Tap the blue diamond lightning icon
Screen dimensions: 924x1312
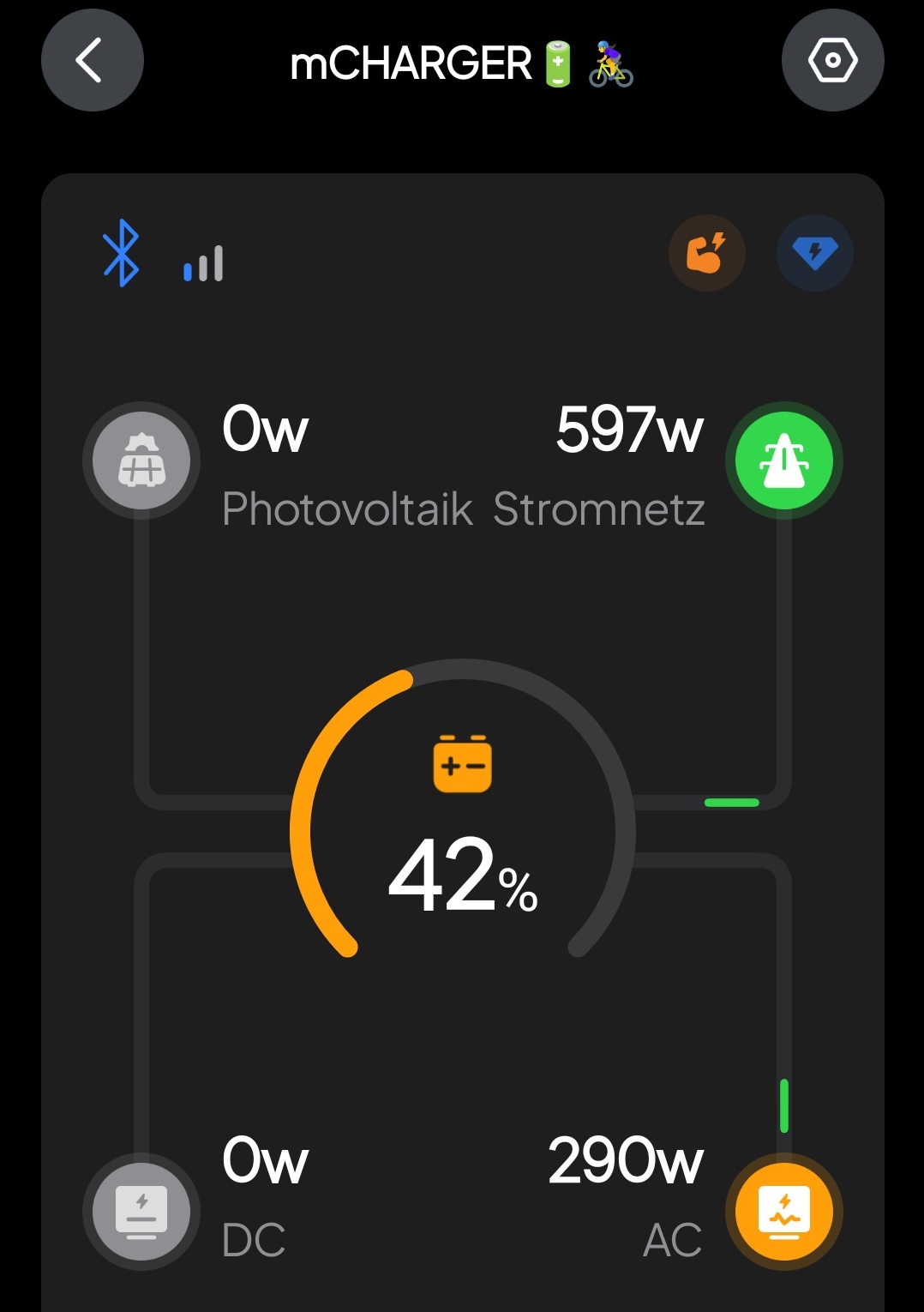click(x=814, y=253)
